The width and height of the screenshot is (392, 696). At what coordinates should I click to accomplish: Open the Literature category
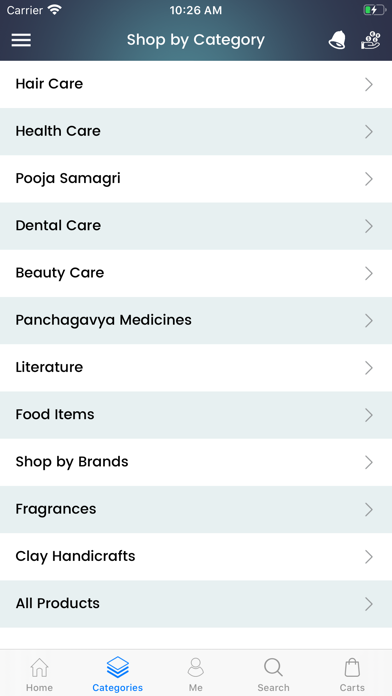click(196, 368)
